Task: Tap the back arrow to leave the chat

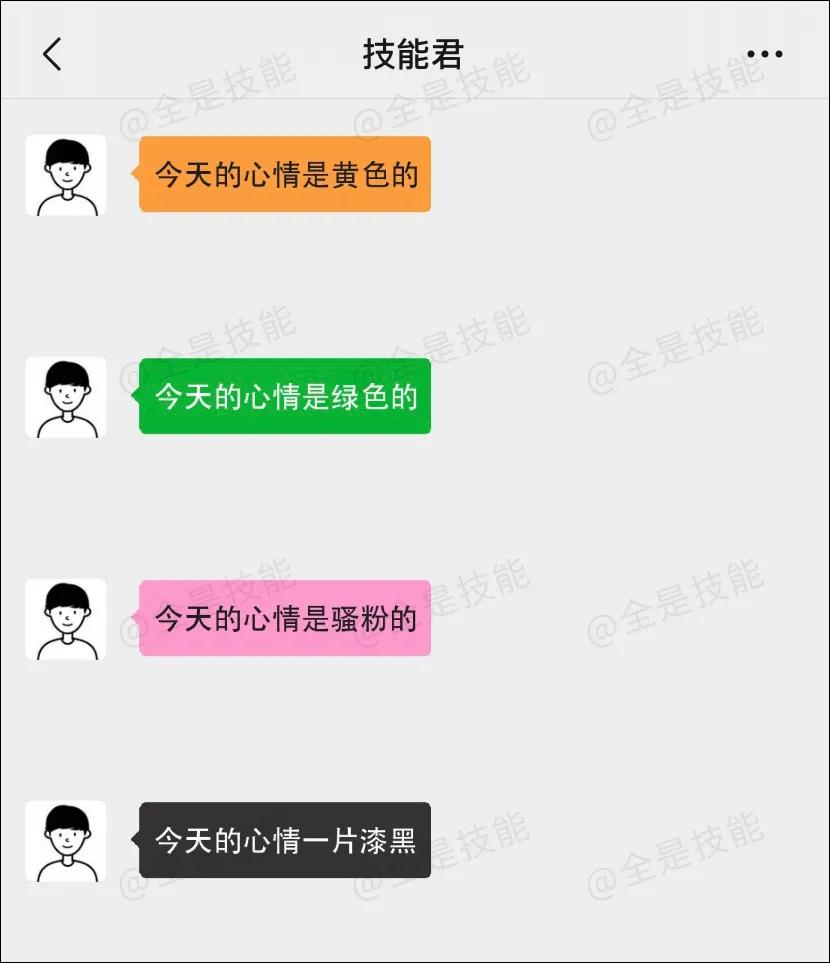Action: coord(52,53)
